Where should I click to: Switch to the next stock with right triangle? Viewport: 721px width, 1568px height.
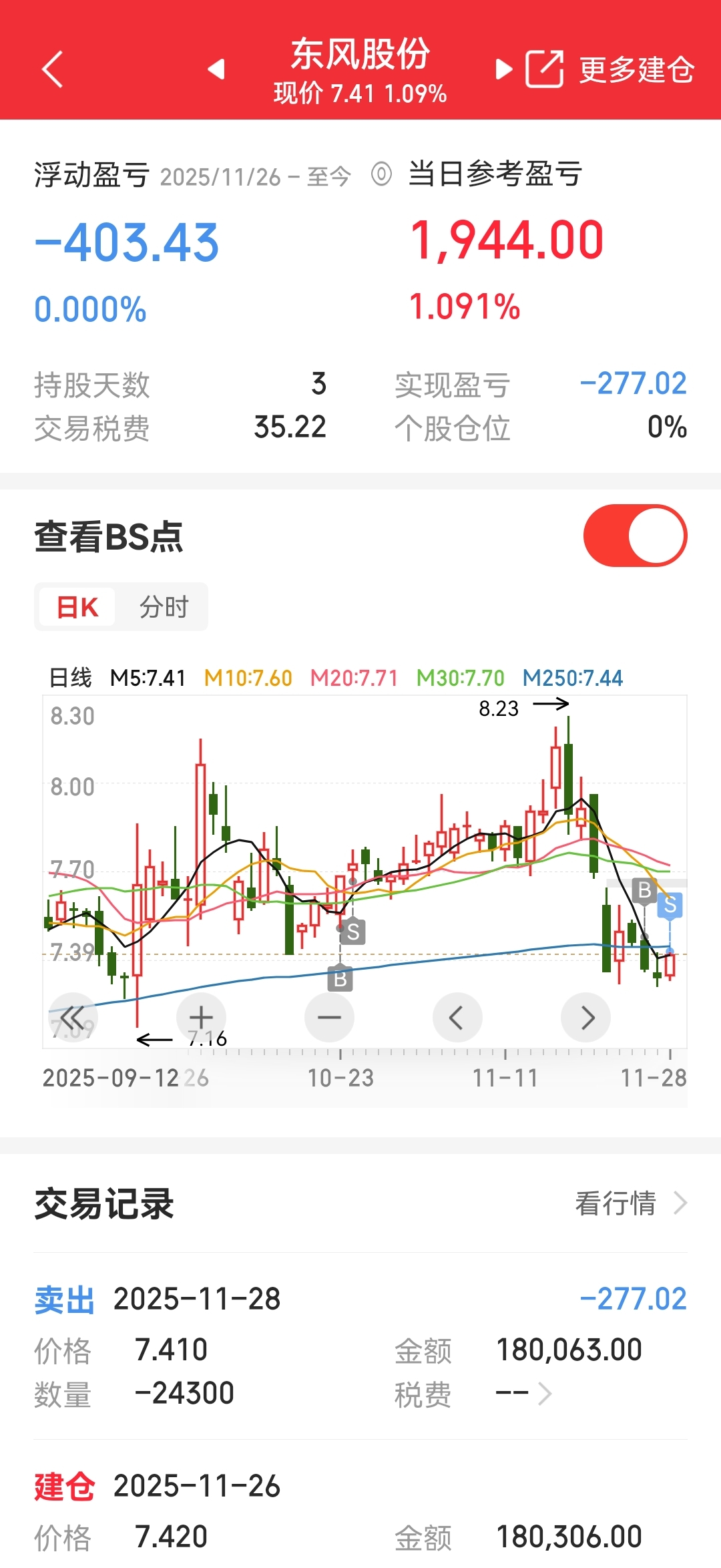(x=504, y=69)
